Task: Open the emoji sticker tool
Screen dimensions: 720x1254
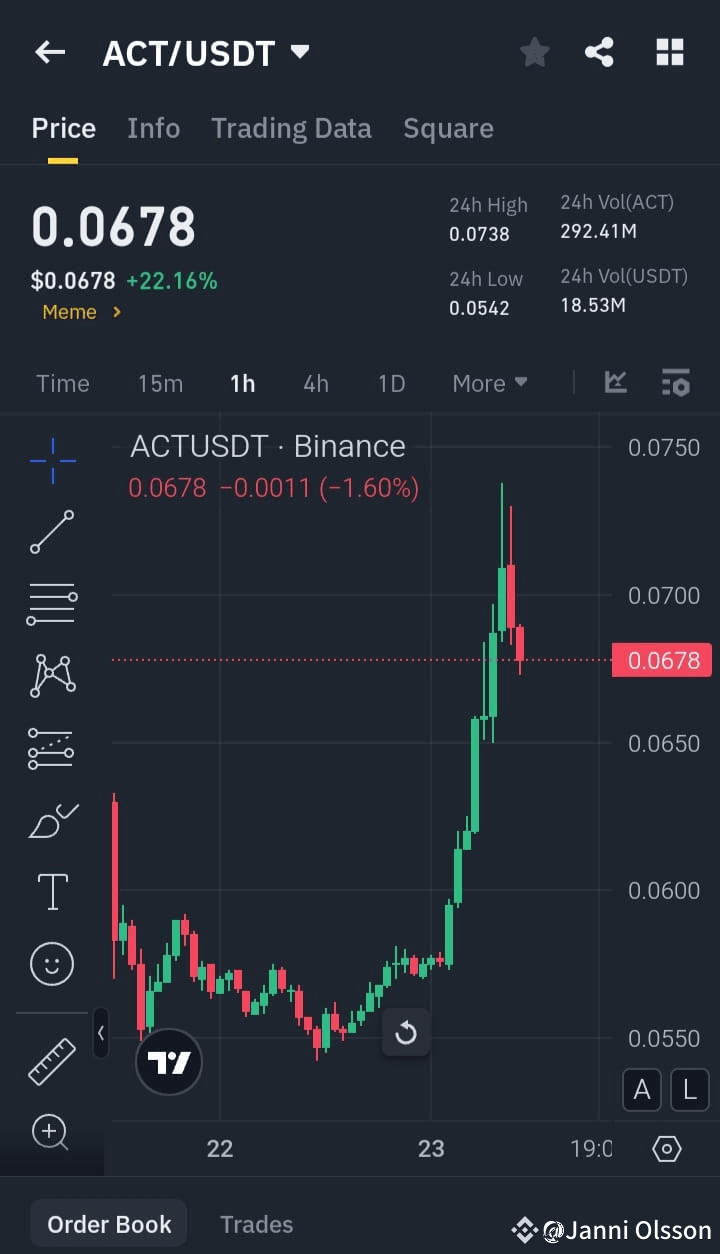Action: [x=52, y=963]
